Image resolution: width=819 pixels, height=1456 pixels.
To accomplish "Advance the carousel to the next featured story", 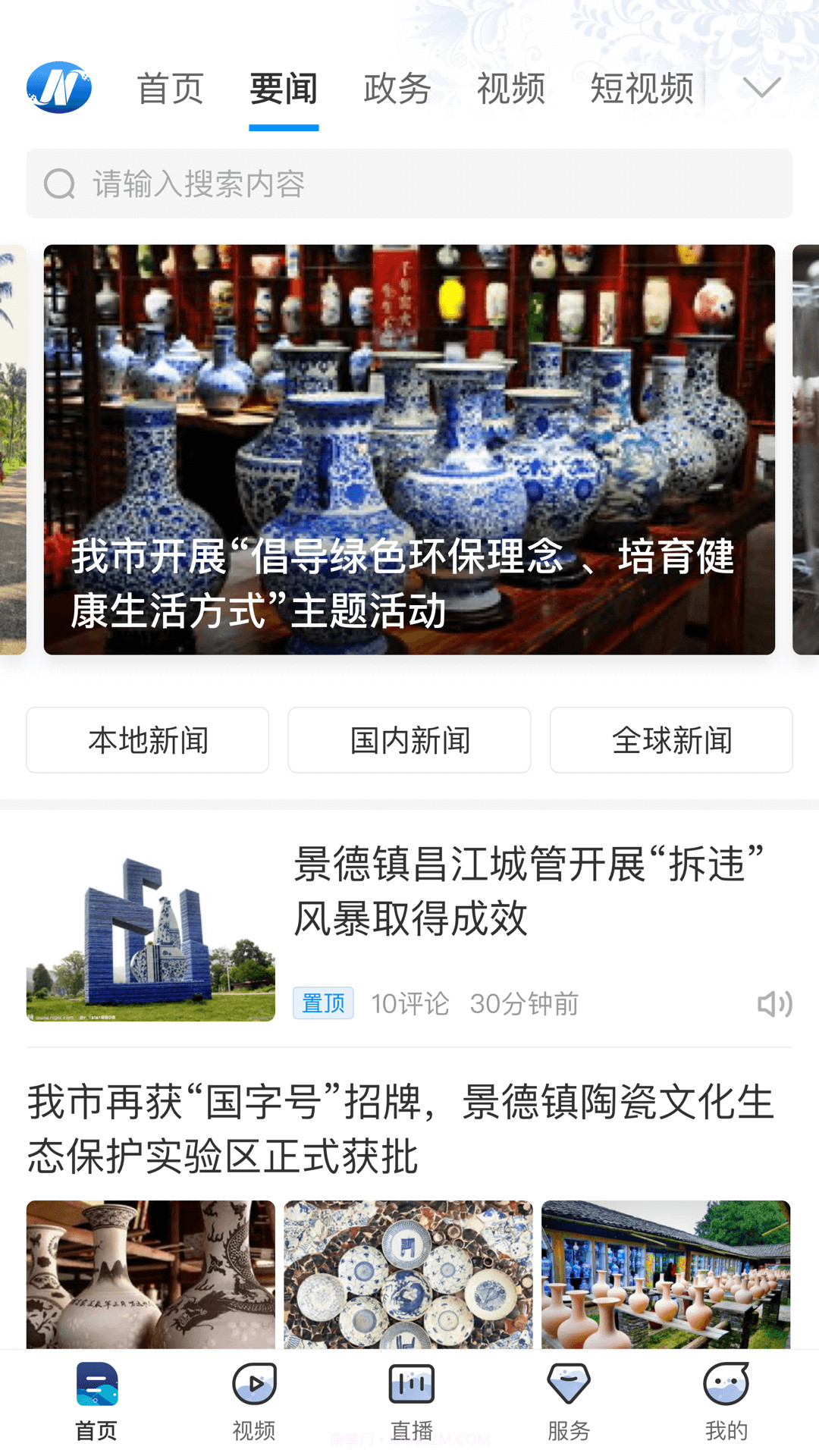I will coord(805,449).
